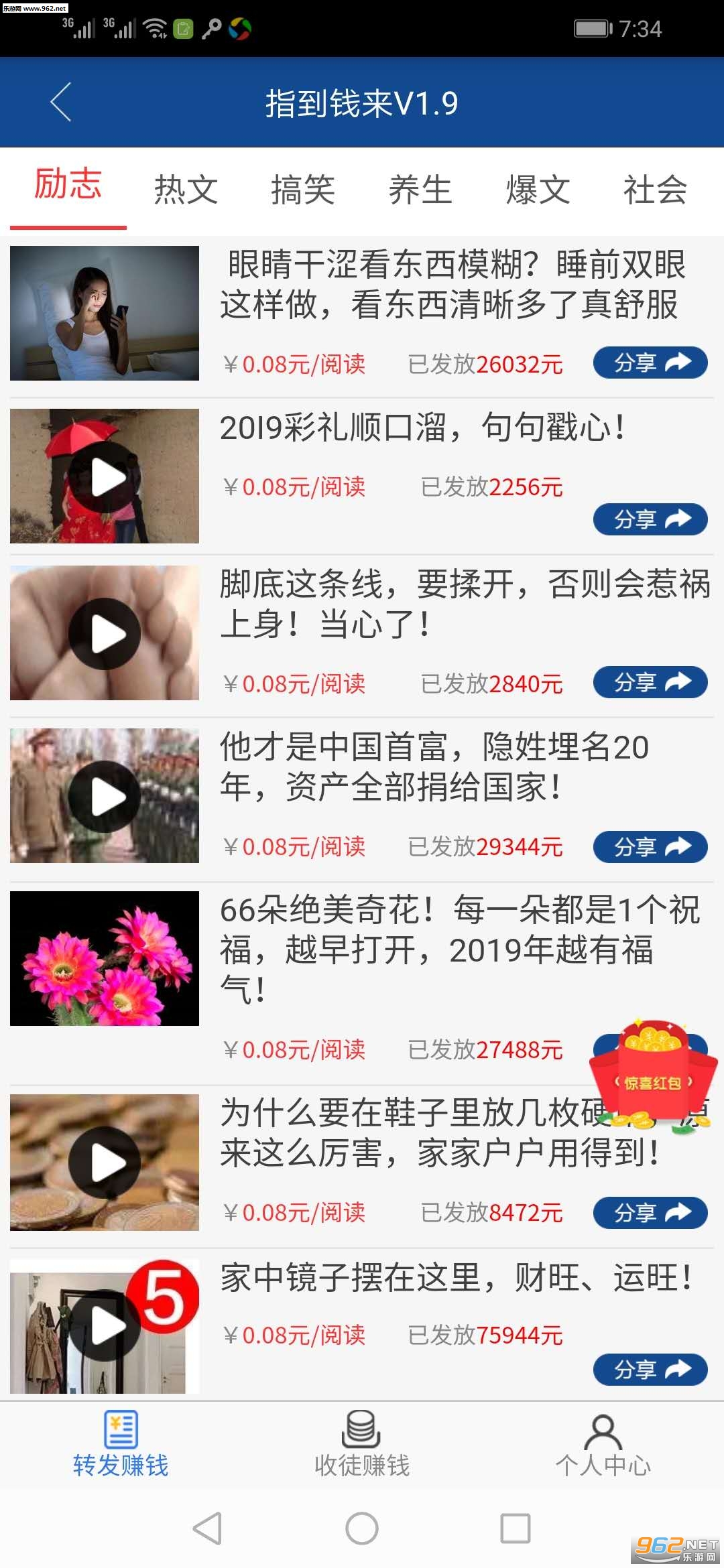This screenshot has height=1568, width=724.
Task: Share the 2019彩礼顺口溜 article
Action: click(650, 519)
